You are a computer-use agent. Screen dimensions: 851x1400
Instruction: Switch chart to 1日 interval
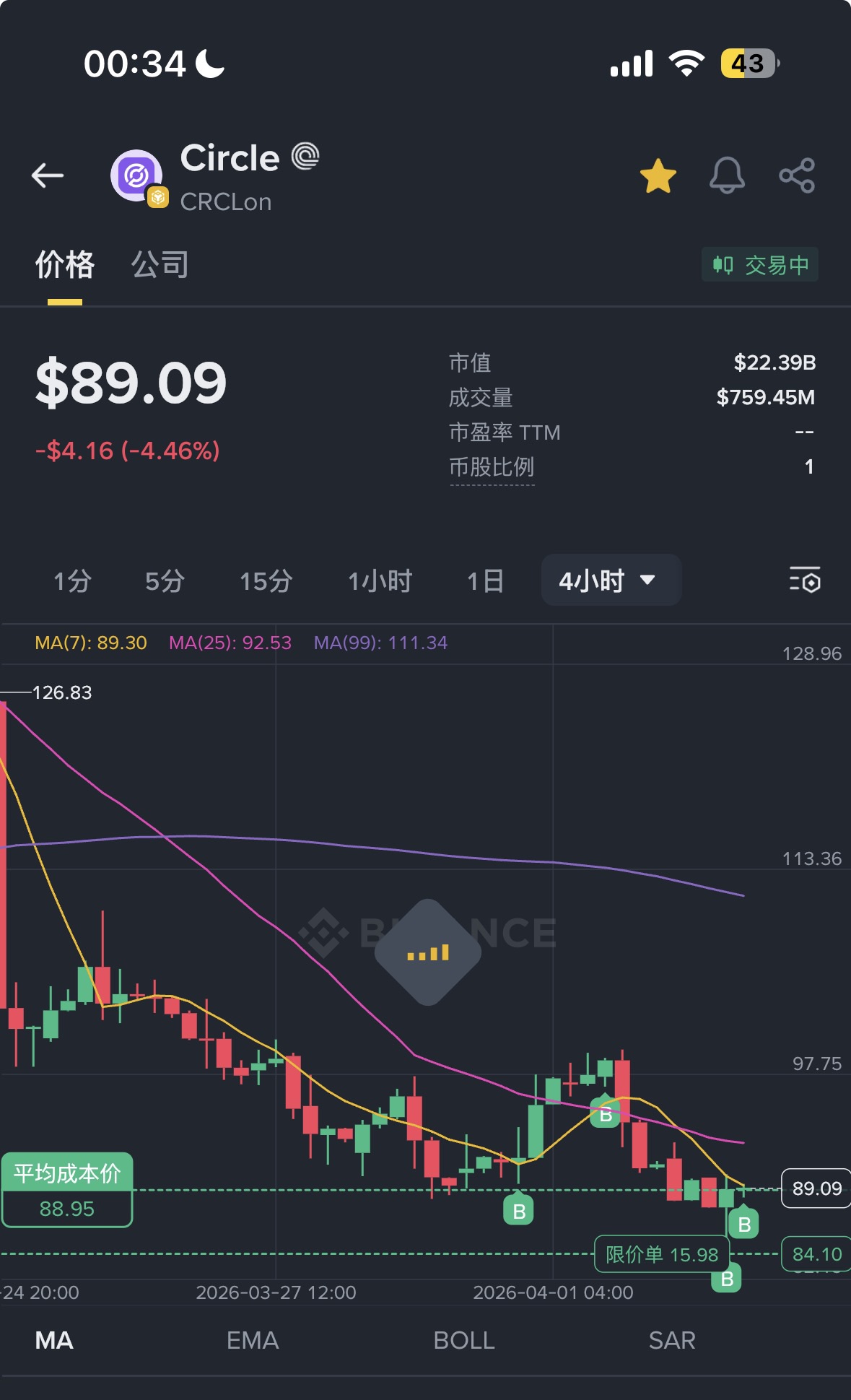click(485, 581)
